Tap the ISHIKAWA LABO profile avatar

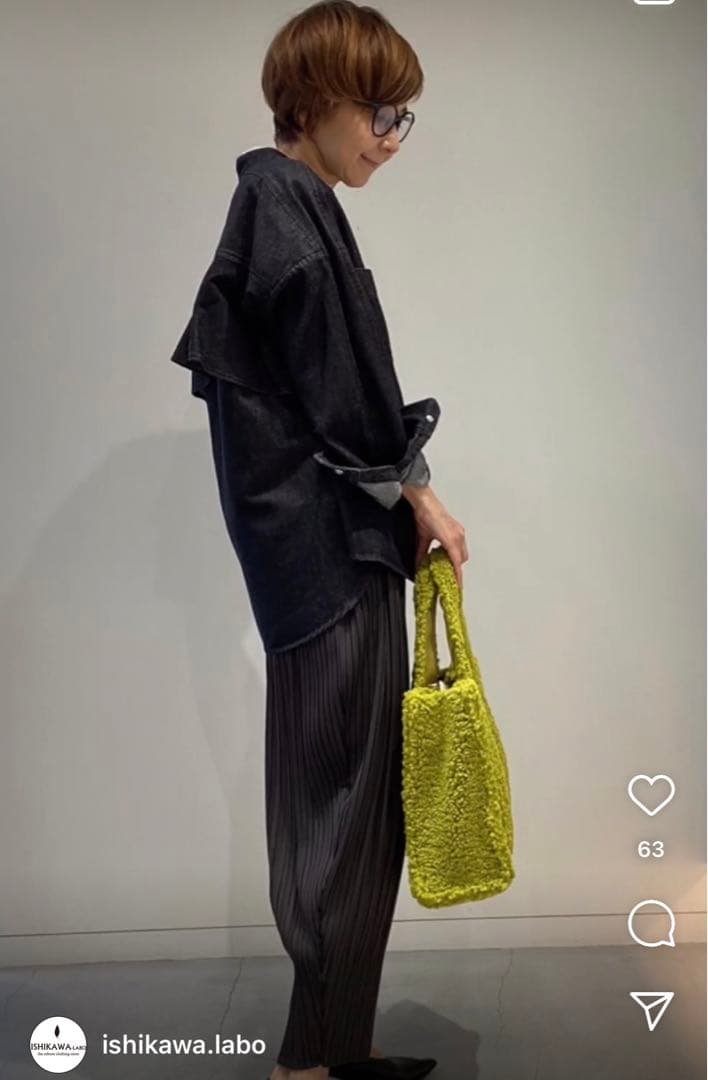pos(58,1045)
